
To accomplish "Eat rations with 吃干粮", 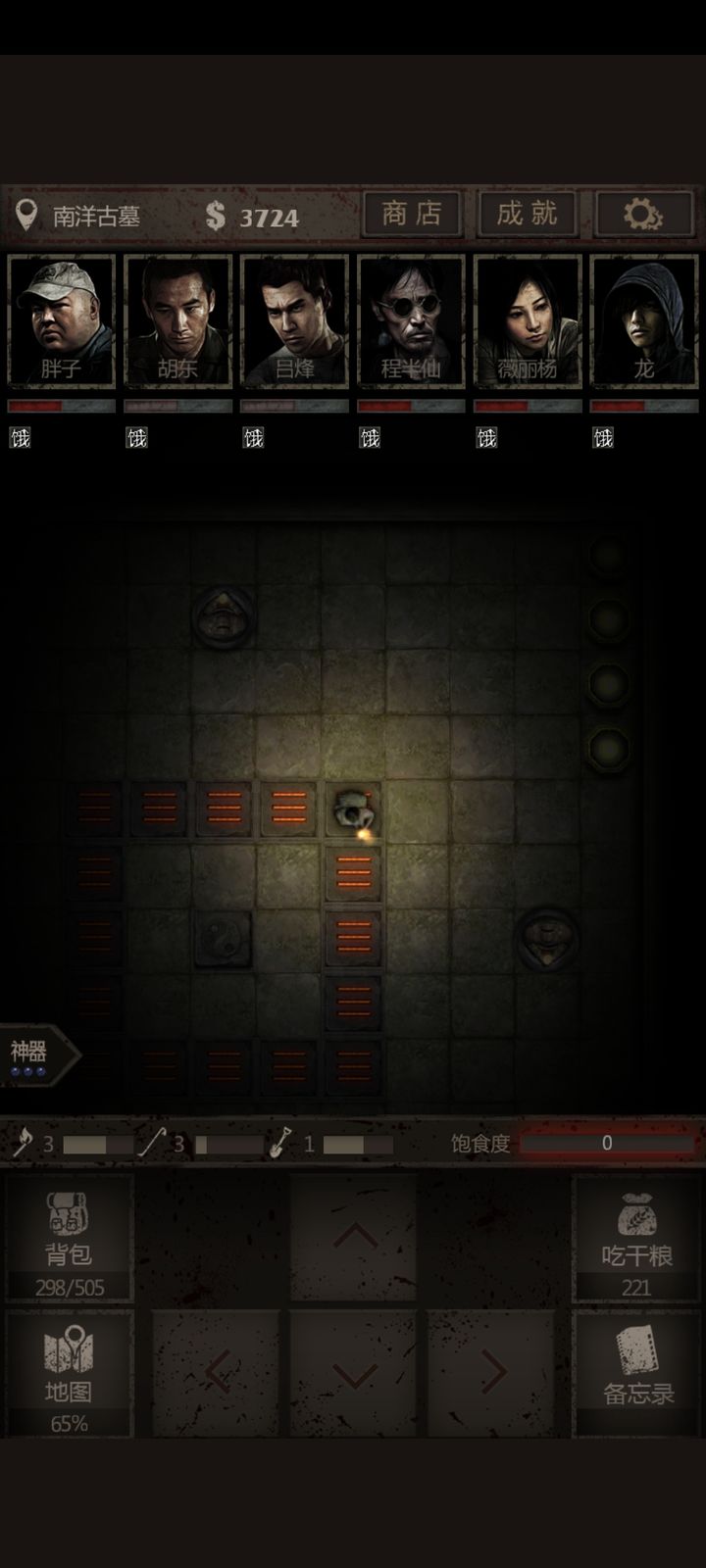I will click(x=636, y=1240).
